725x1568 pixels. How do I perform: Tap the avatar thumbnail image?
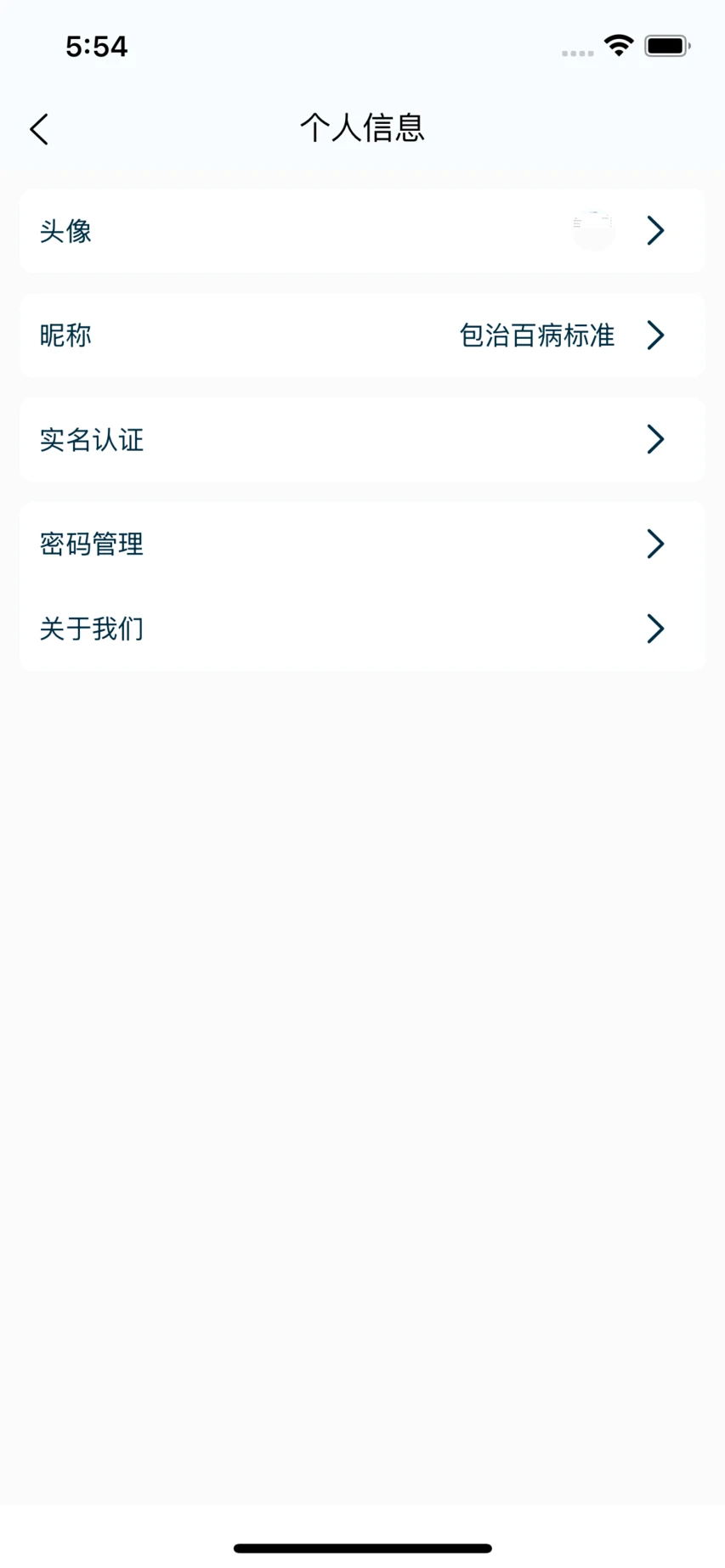[x=593, y=230]
